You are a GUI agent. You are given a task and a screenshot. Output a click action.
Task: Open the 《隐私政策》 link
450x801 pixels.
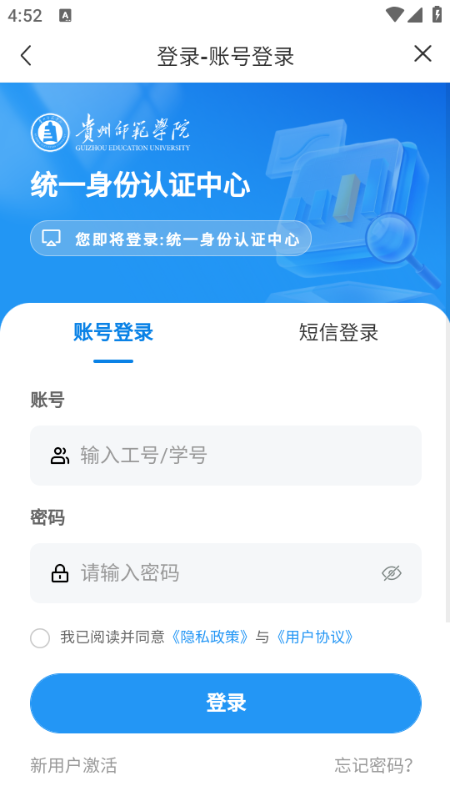(x=210, y=637)
